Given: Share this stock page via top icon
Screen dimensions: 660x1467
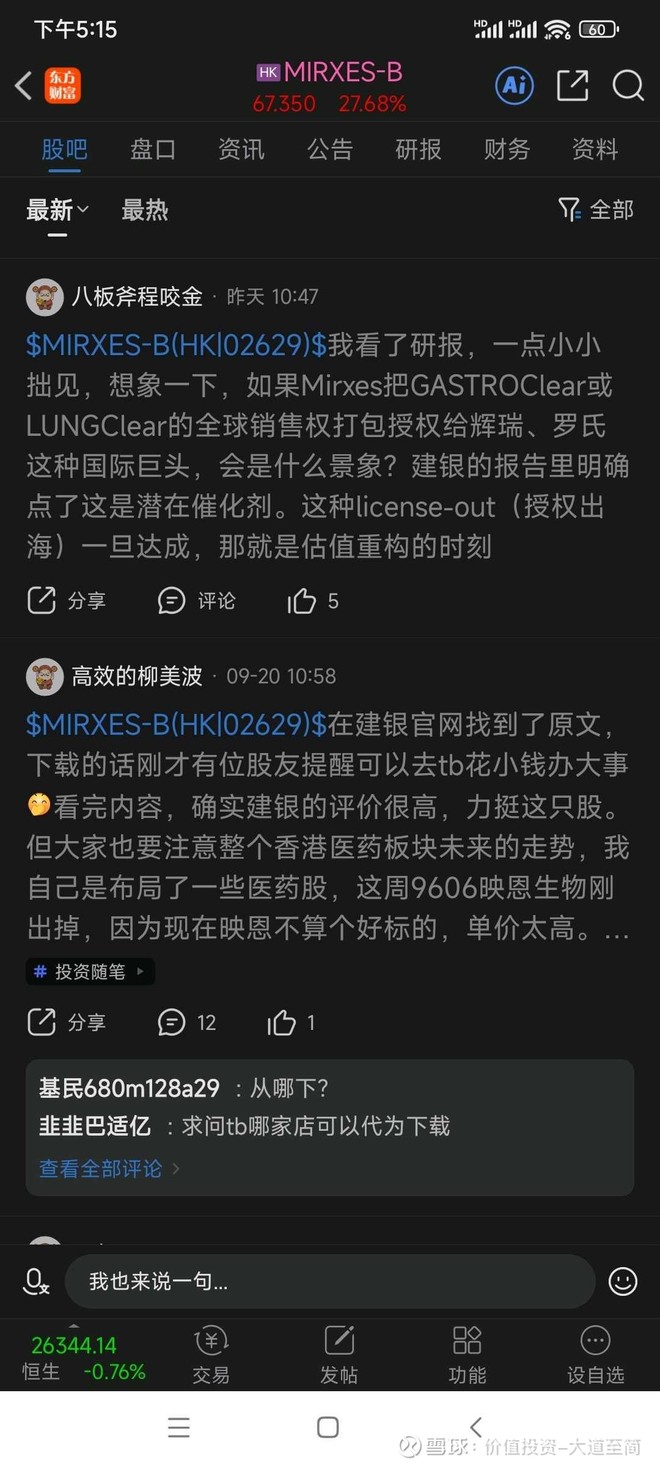Looking at the screenshot, I should click(x=572, y=86).
